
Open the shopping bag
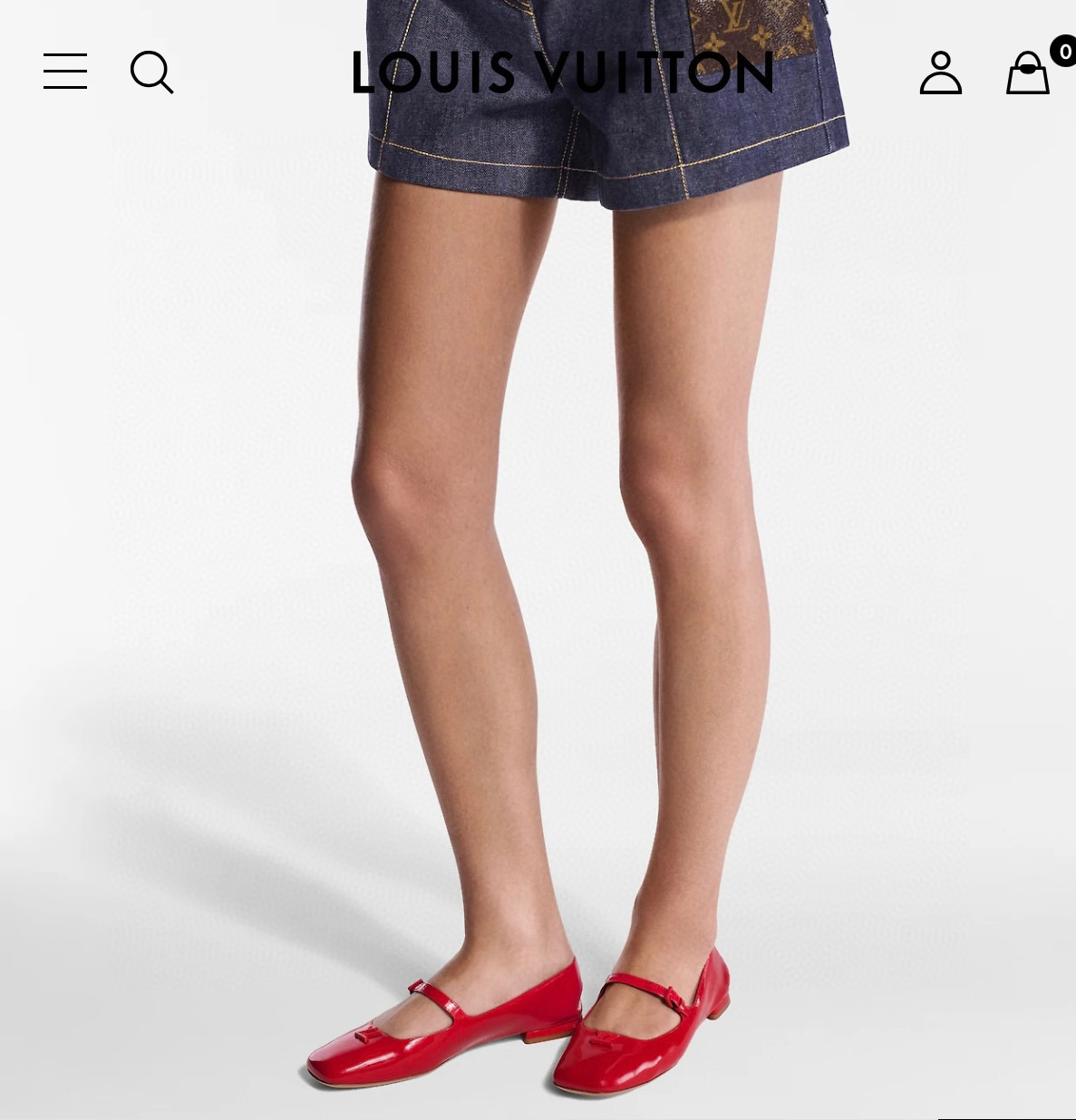point(1028,72)
